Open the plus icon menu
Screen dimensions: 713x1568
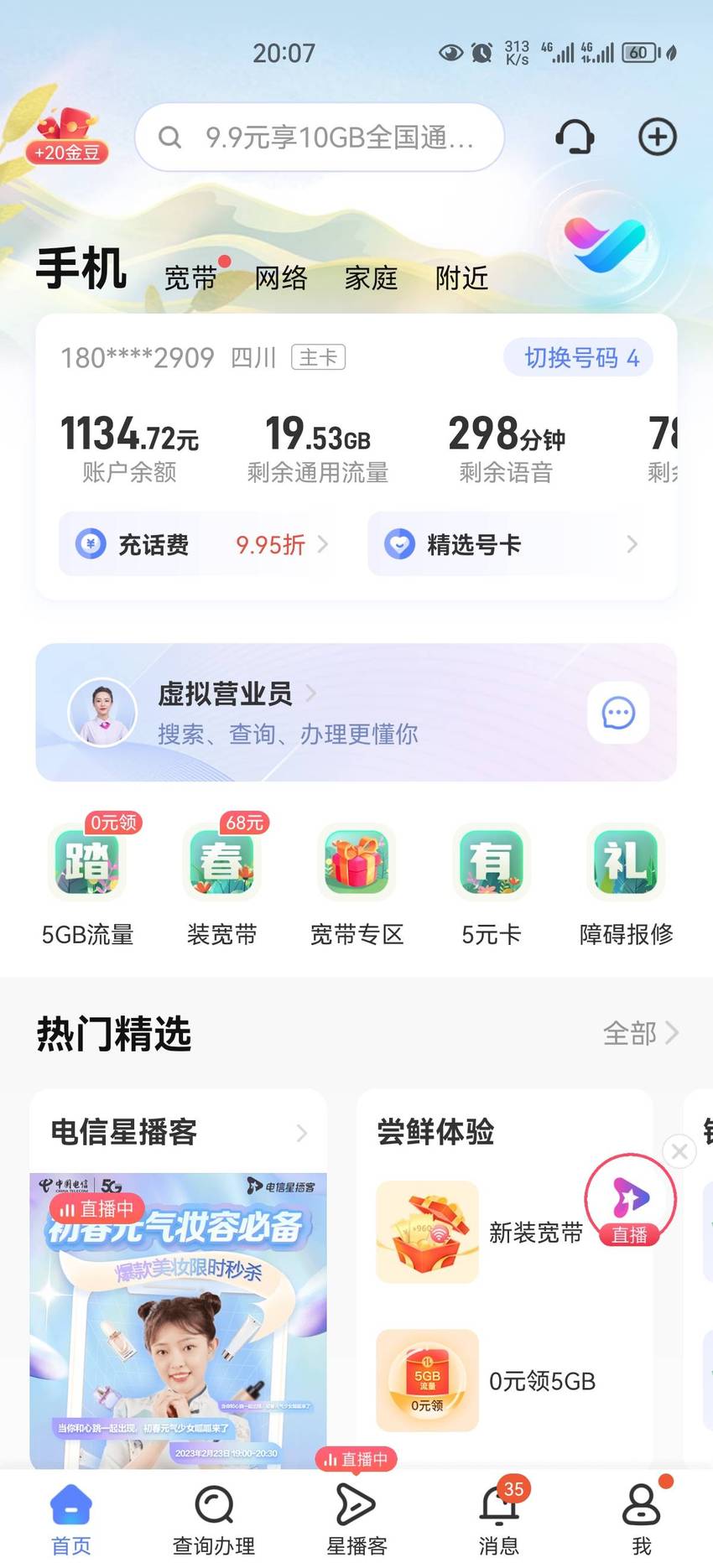[658, 137]
